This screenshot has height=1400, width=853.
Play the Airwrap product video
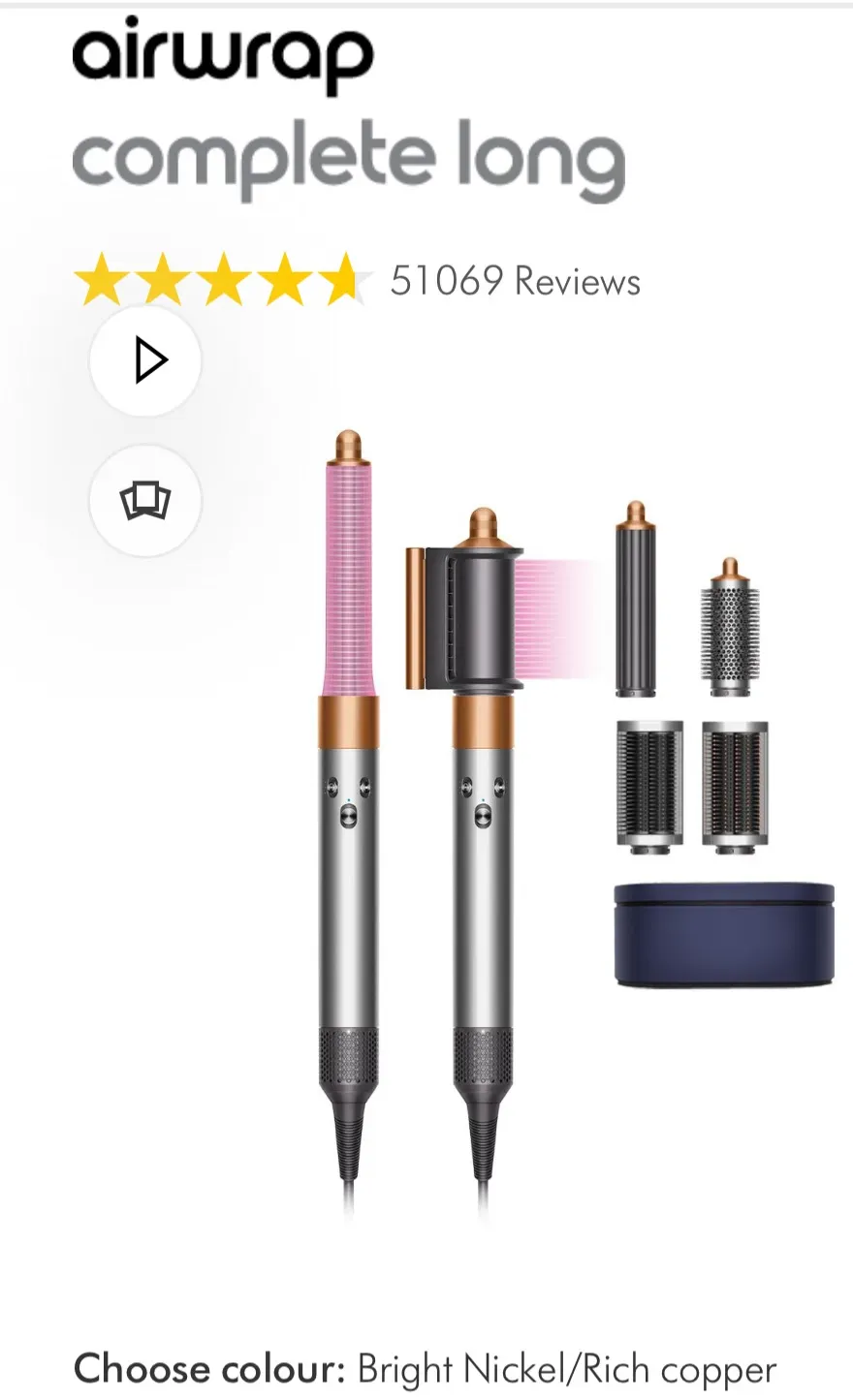click(x=145, y=360)
